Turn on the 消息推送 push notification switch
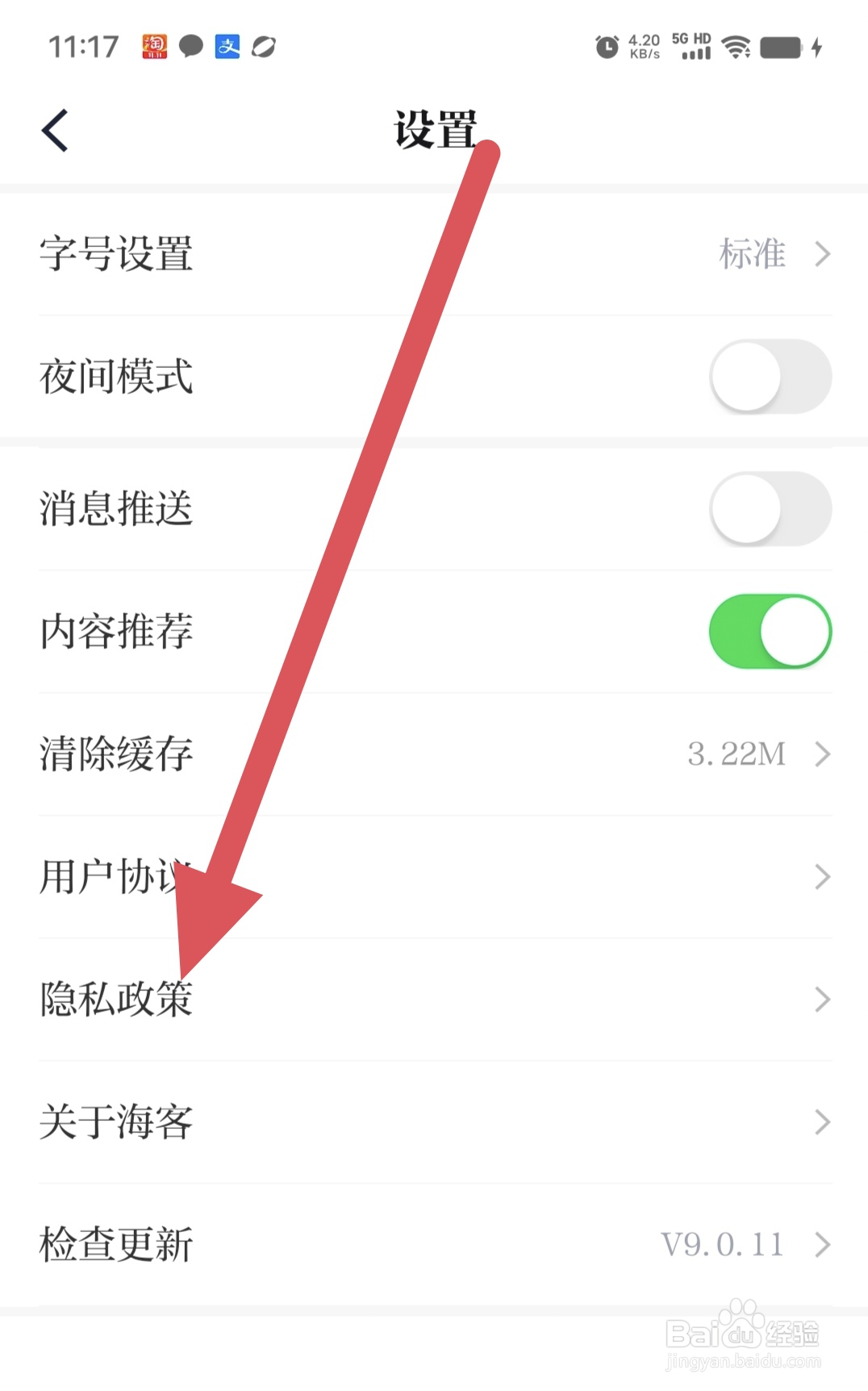 tap(769, 508)
